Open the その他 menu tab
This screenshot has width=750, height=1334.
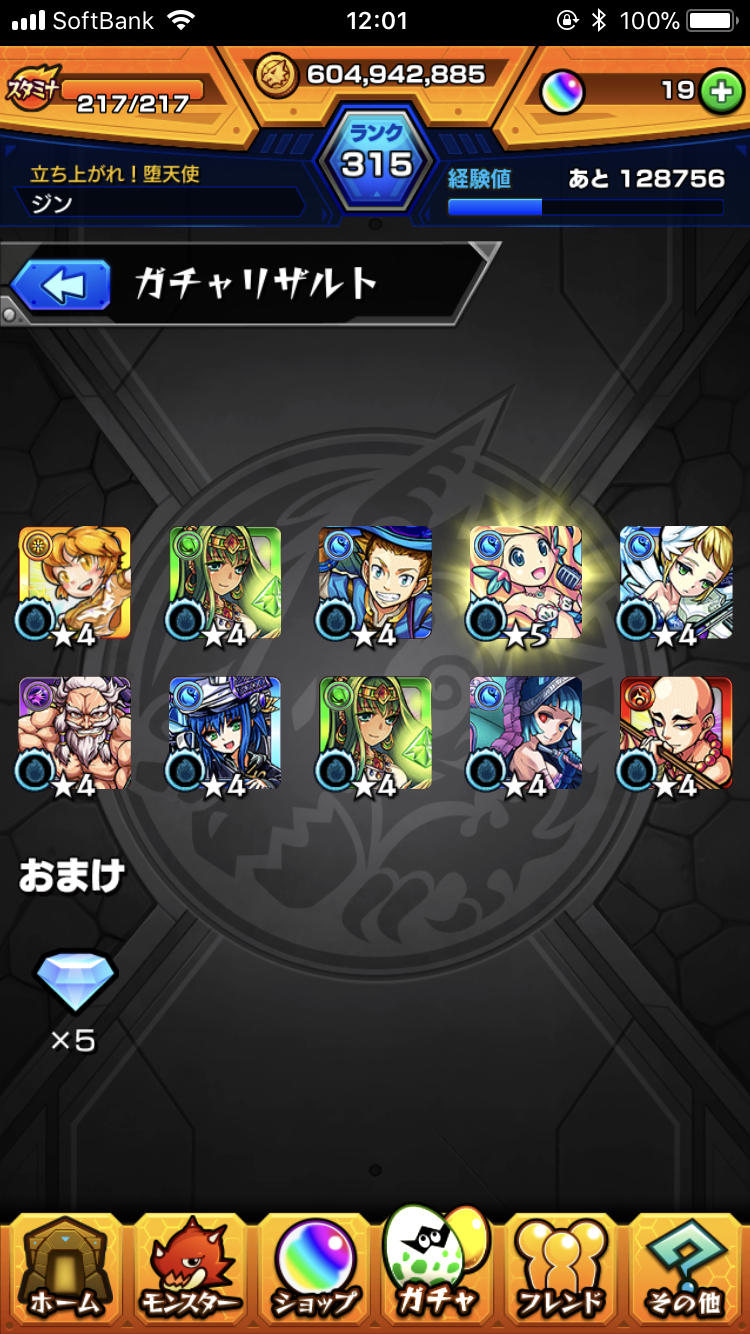[x=687, y=1270]
